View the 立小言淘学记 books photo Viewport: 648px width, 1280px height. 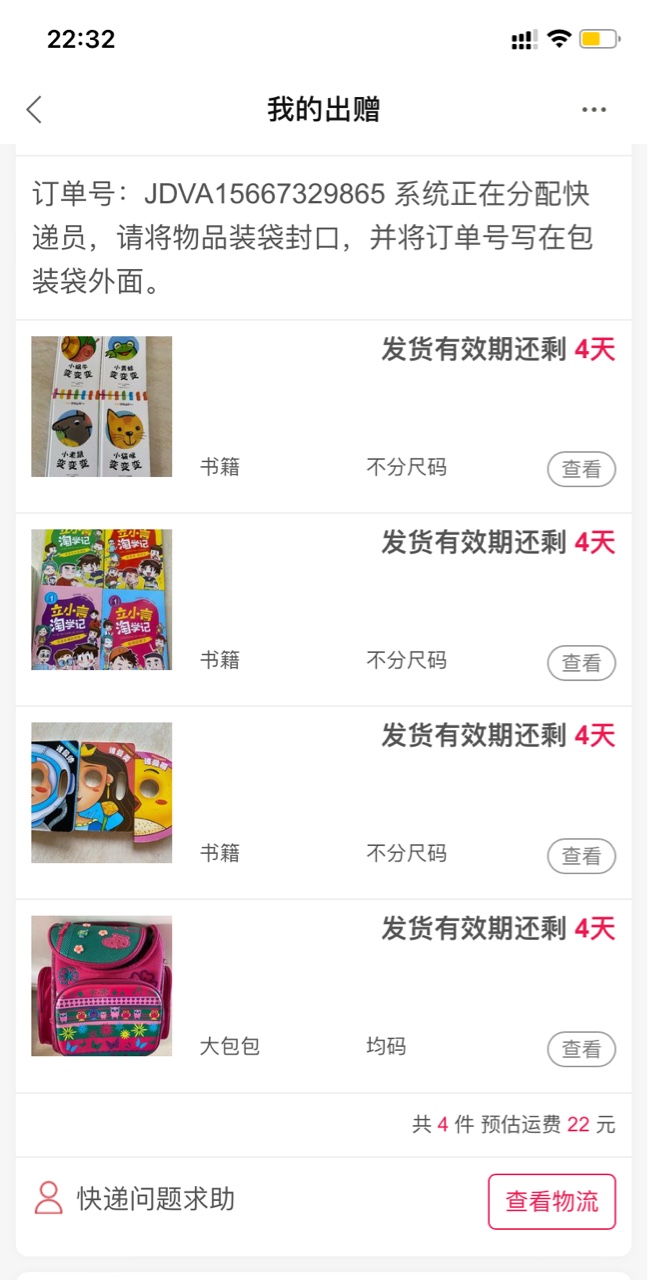point(102,599)
